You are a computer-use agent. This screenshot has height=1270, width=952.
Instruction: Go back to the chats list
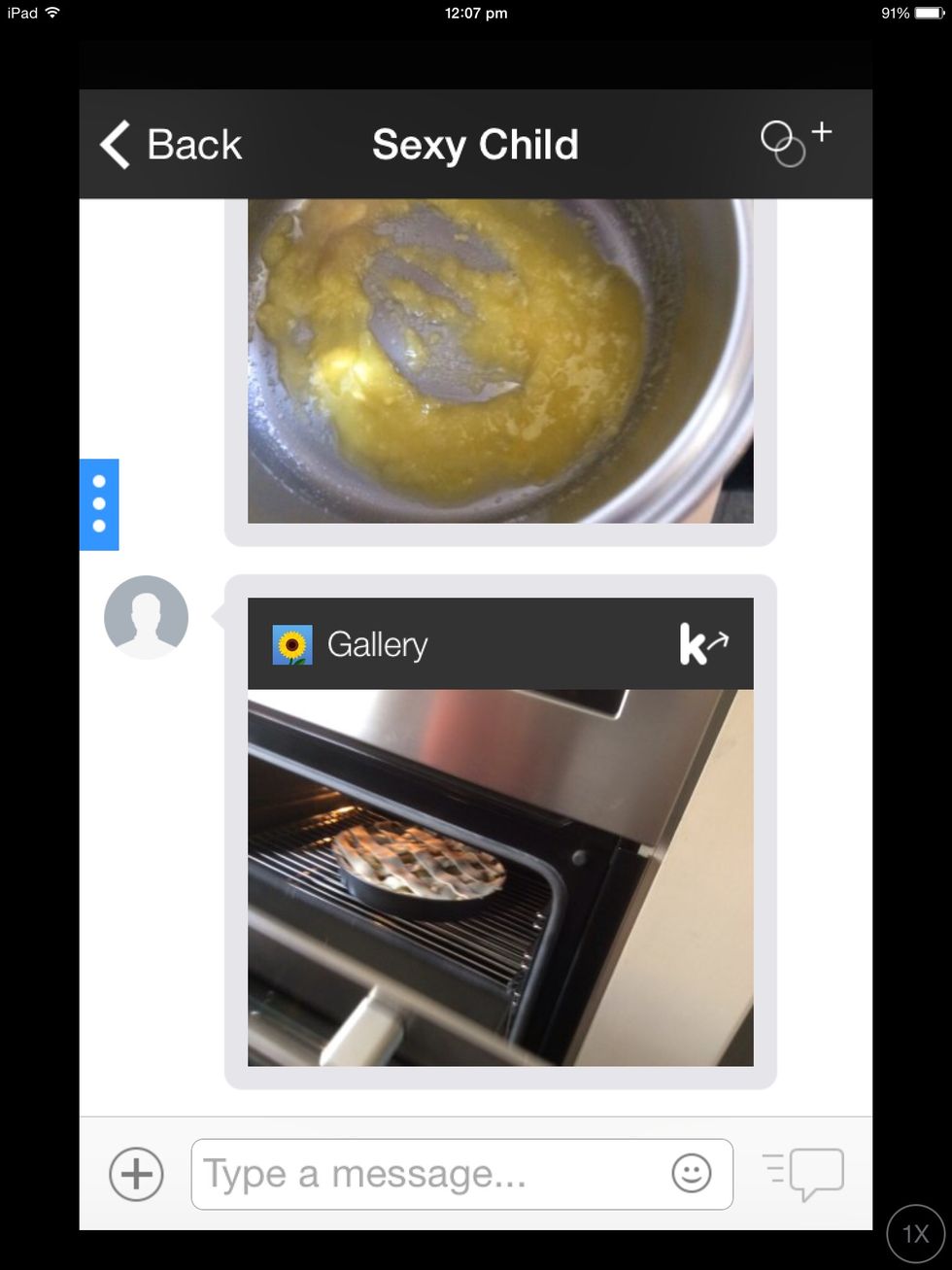click(x=172, y=145)
